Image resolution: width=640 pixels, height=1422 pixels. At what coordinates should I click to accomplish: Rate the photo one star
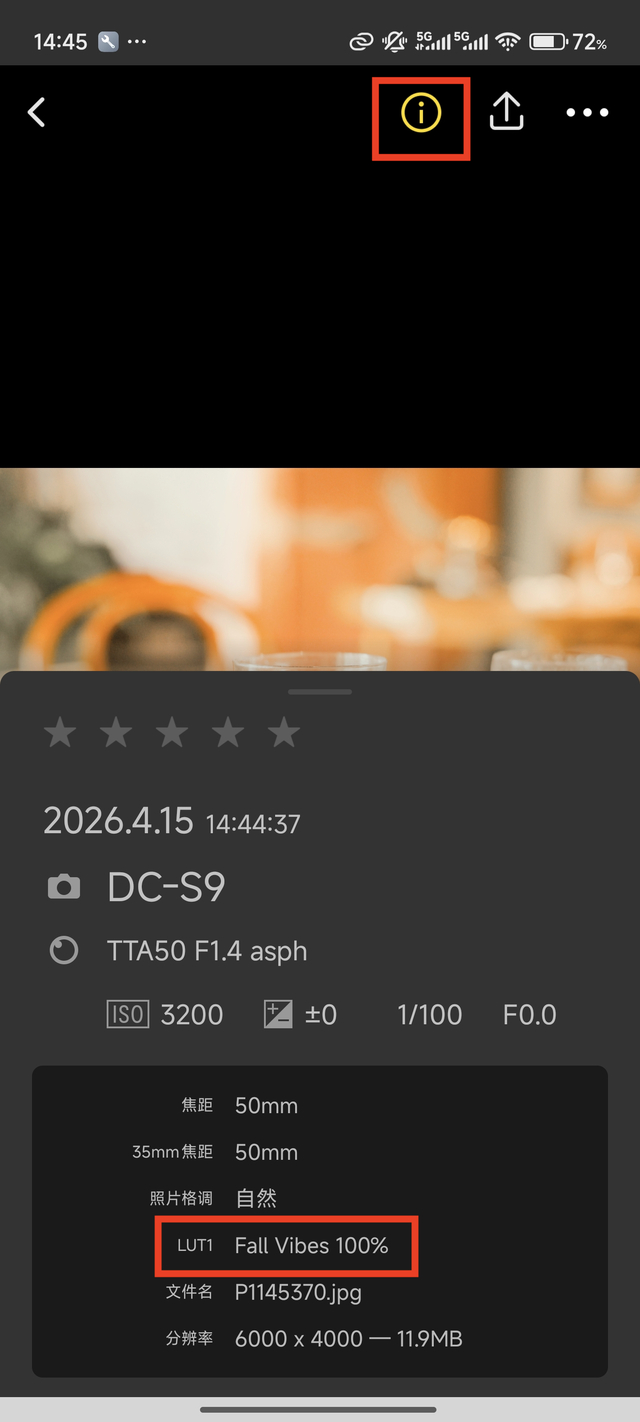coord(61,733)
